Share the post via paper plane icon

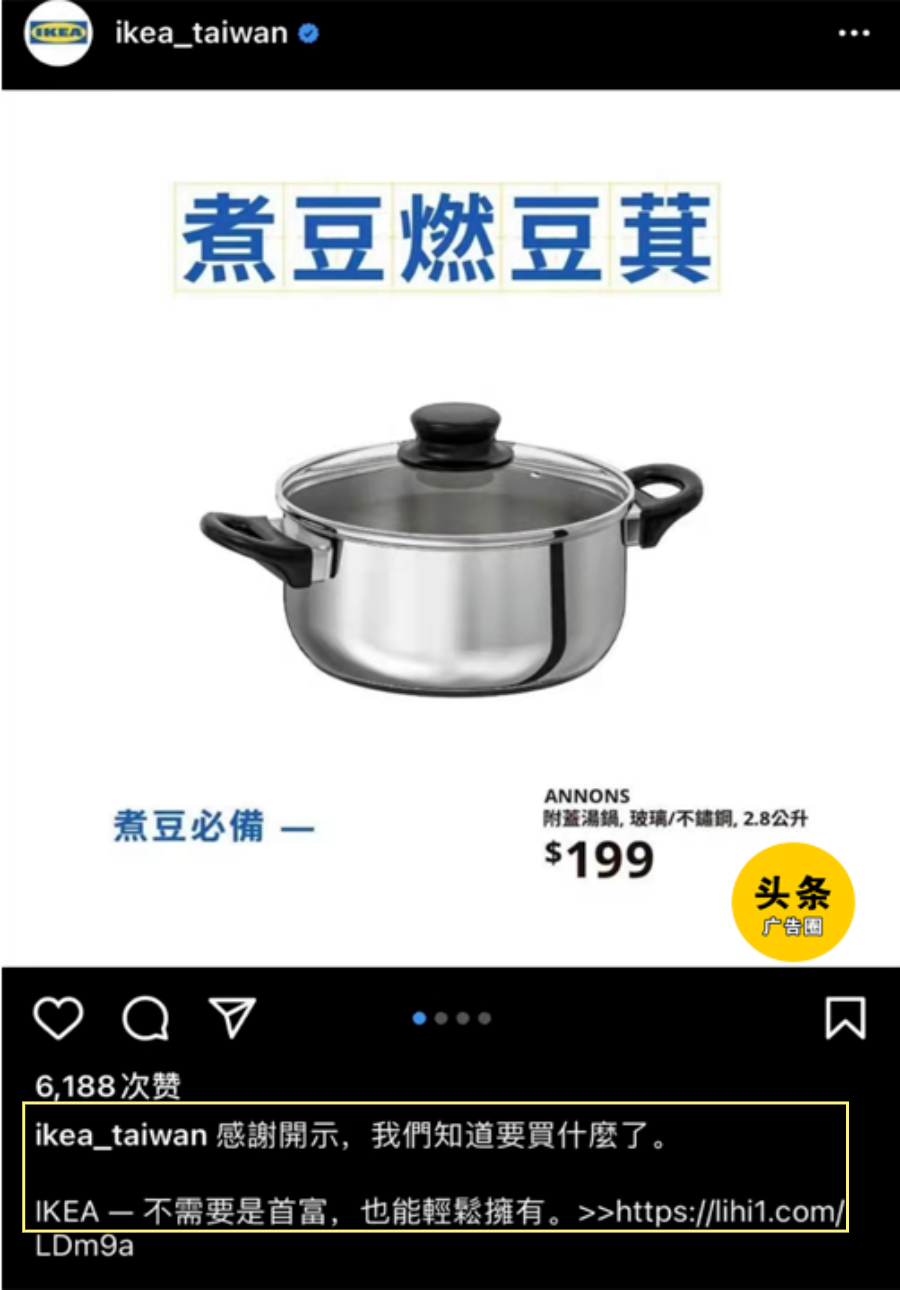click(x=232, y=1018)
